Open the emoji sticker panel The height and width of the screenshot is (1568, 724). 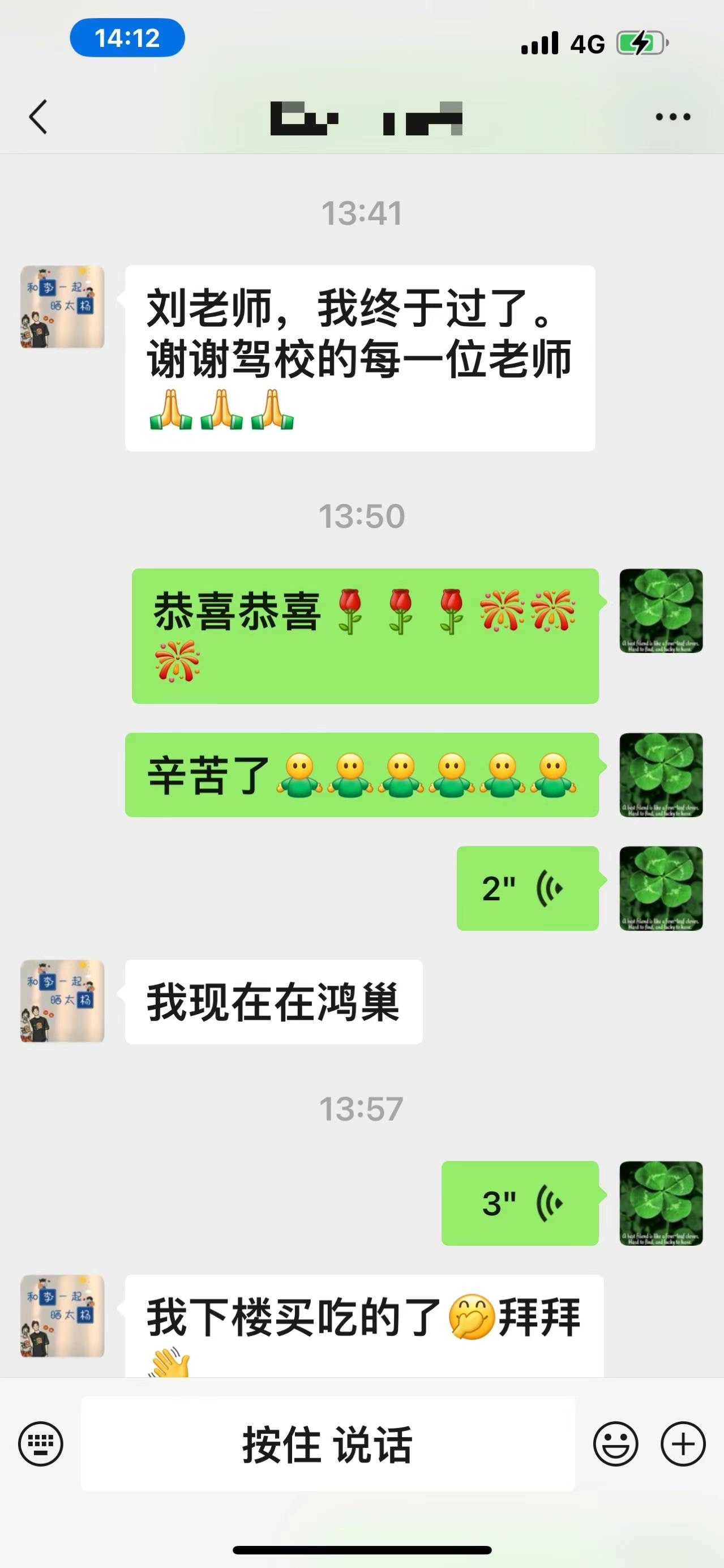point(616,1443)
